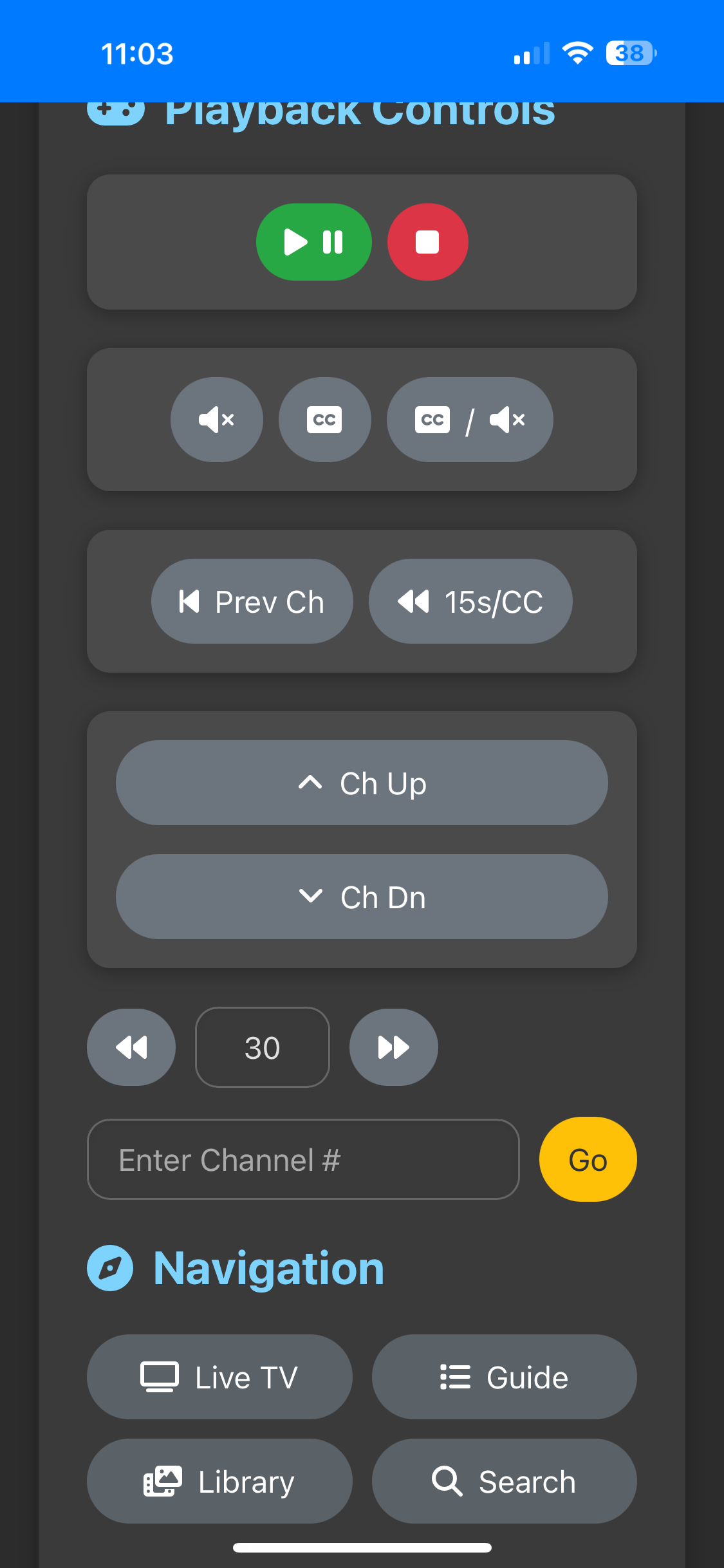Open Live TV
This screenshot has width=724, height=1568.
point(219,1377)
